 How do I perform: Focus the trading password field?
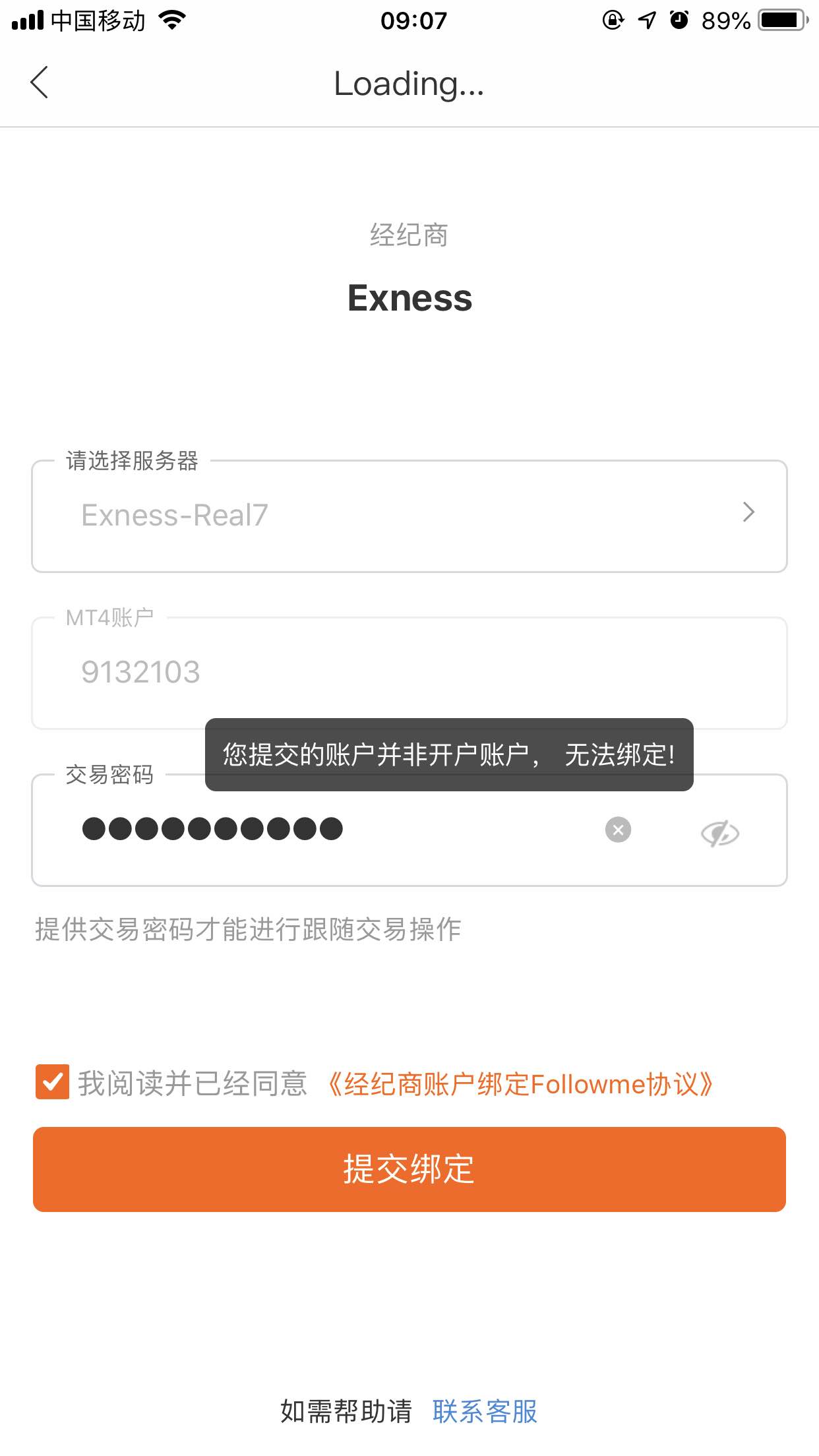tap(330, 830)
